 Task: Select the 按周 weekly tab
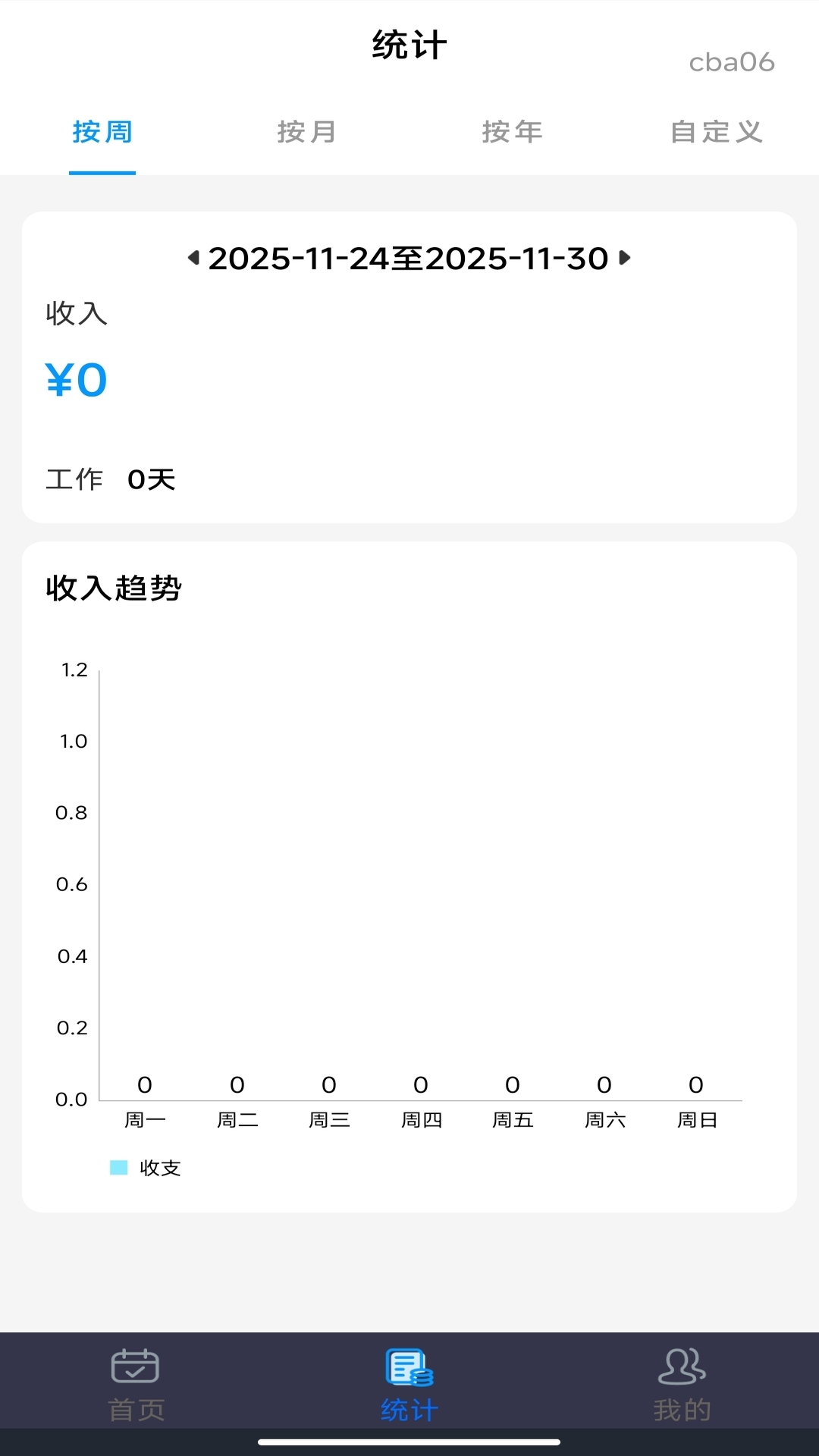102,131
